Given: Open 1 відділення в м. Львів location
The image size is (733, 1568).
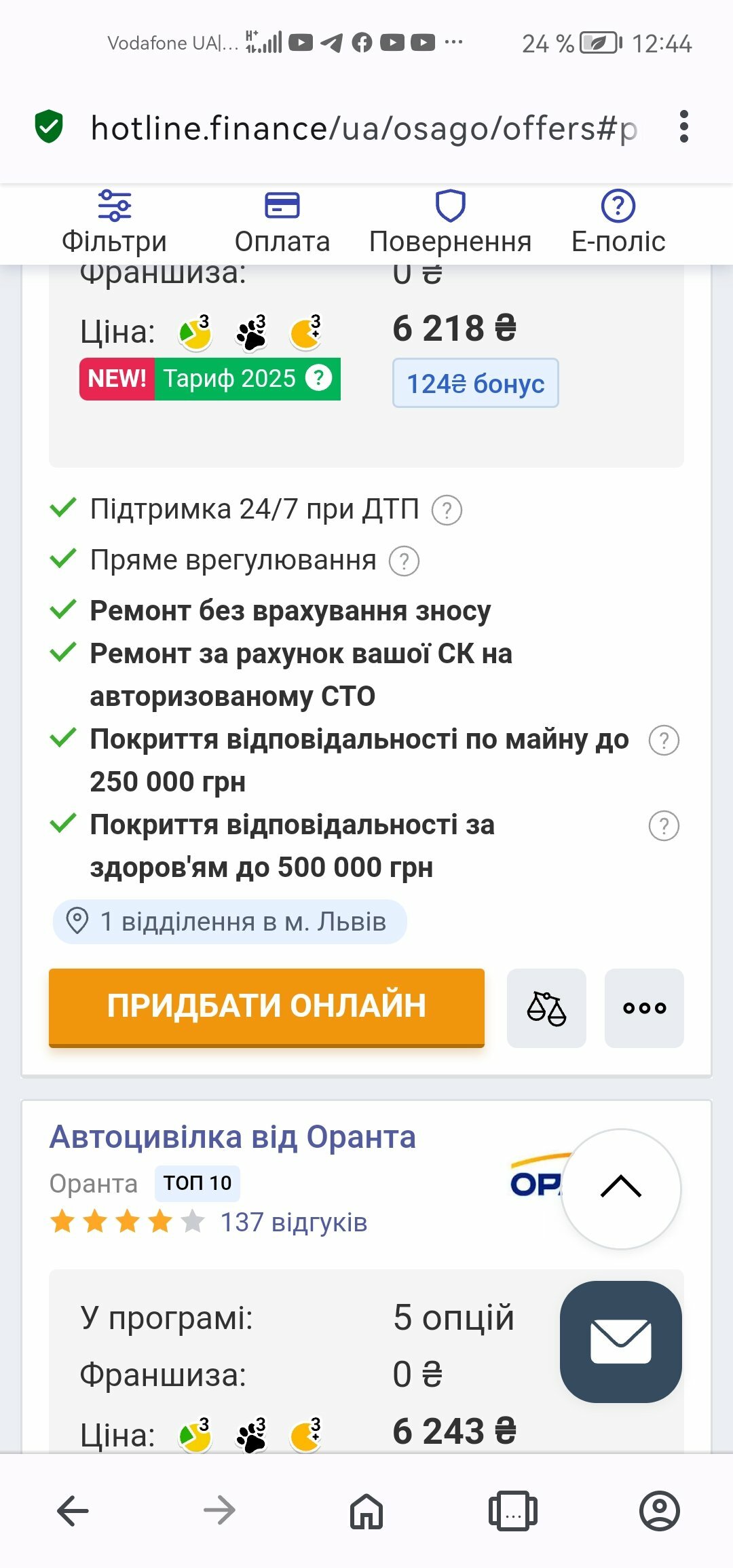Looking at the screenshot, I should pos(229,922).
